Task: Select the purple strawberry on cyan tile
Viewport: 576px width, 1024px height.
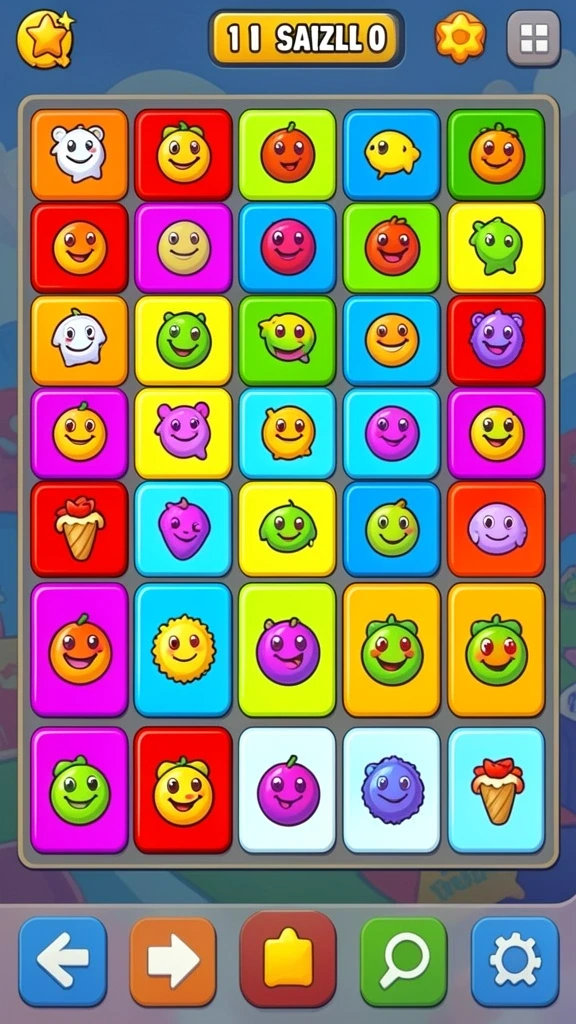Action: (x=183, y=529)
